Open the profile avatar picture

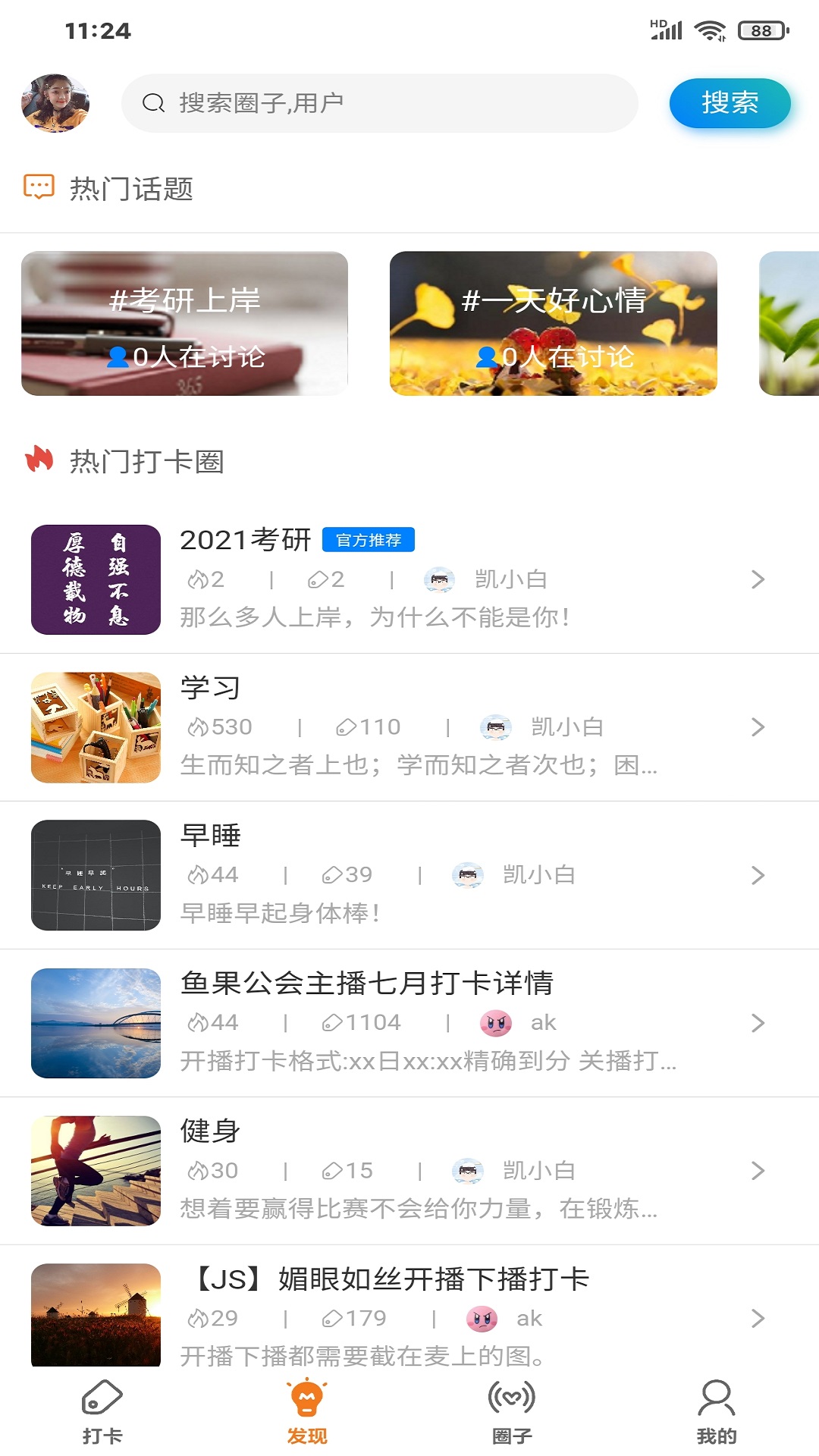55,103
